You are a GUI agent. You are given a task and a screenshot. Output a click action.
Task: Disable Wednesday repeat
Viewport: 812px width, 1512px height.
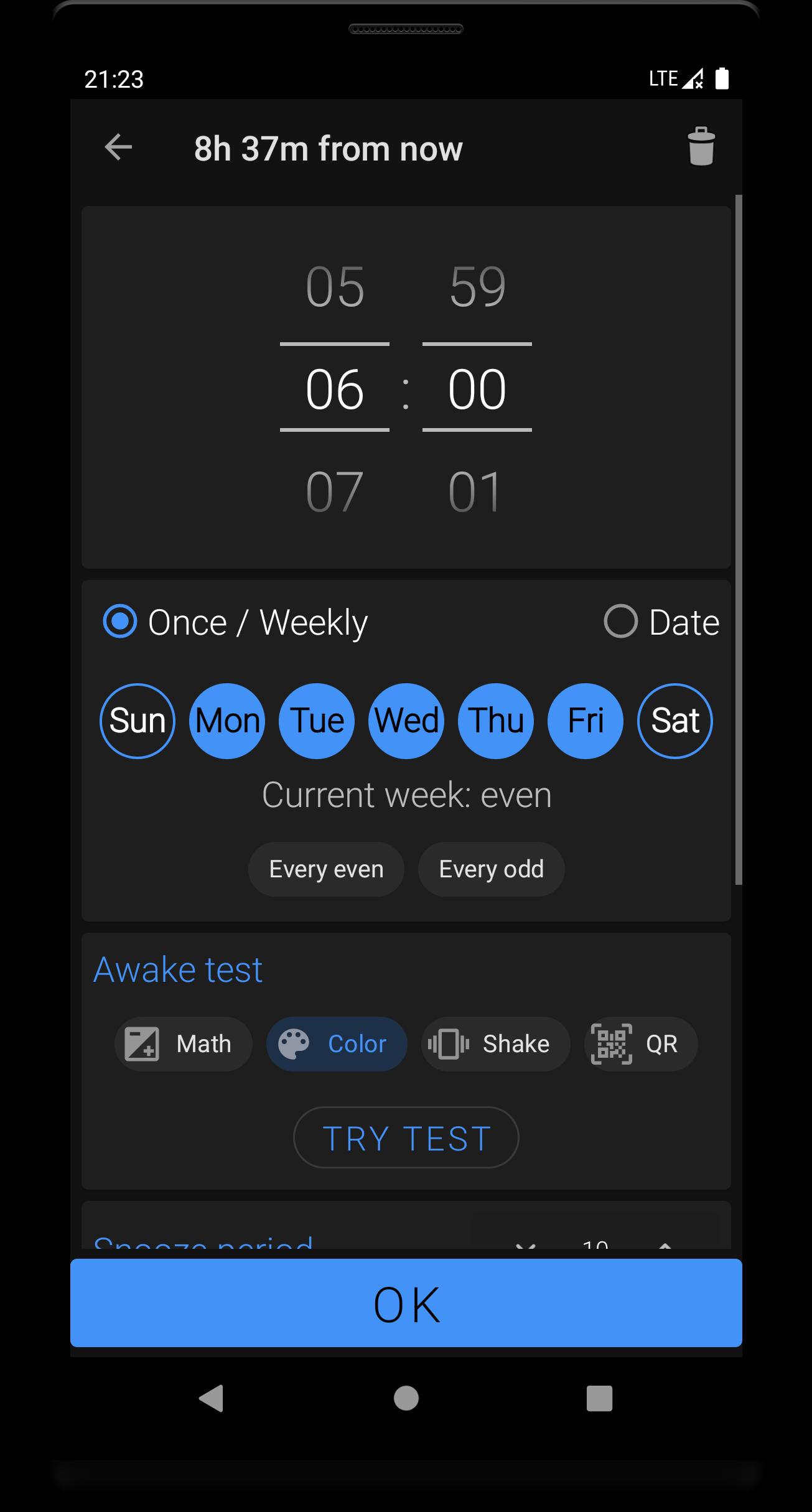[406, 721]
